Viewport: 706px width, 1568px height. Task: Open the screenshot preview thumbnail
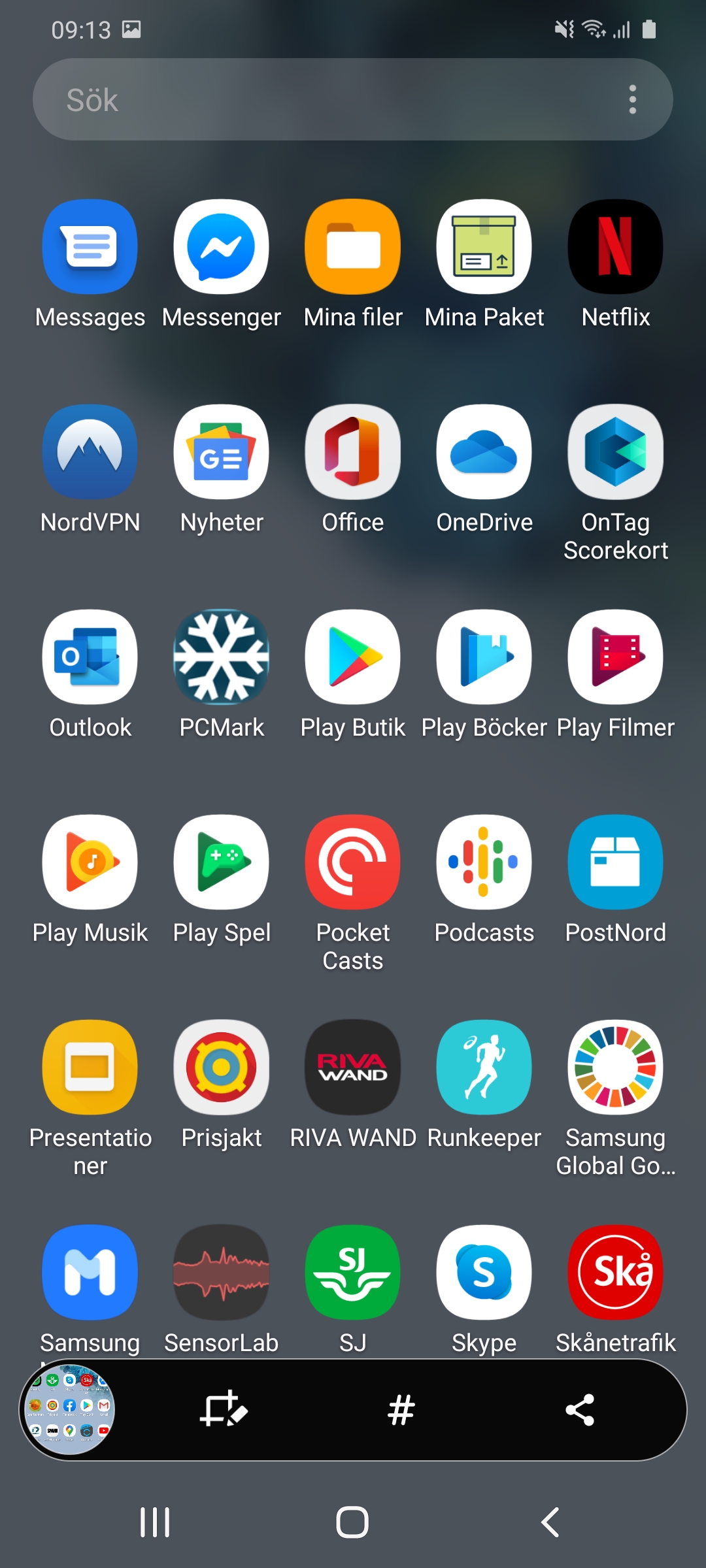69,1409
